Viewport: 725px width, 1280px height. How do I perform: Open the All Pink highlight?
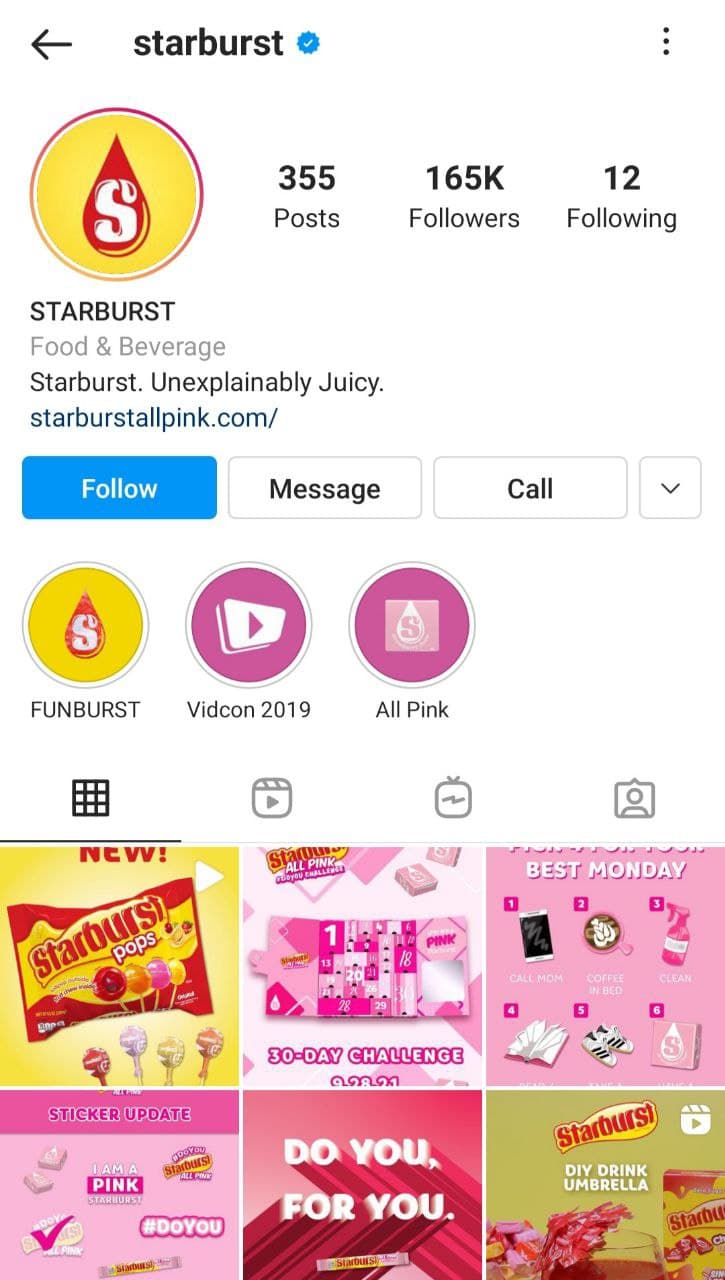412,626
